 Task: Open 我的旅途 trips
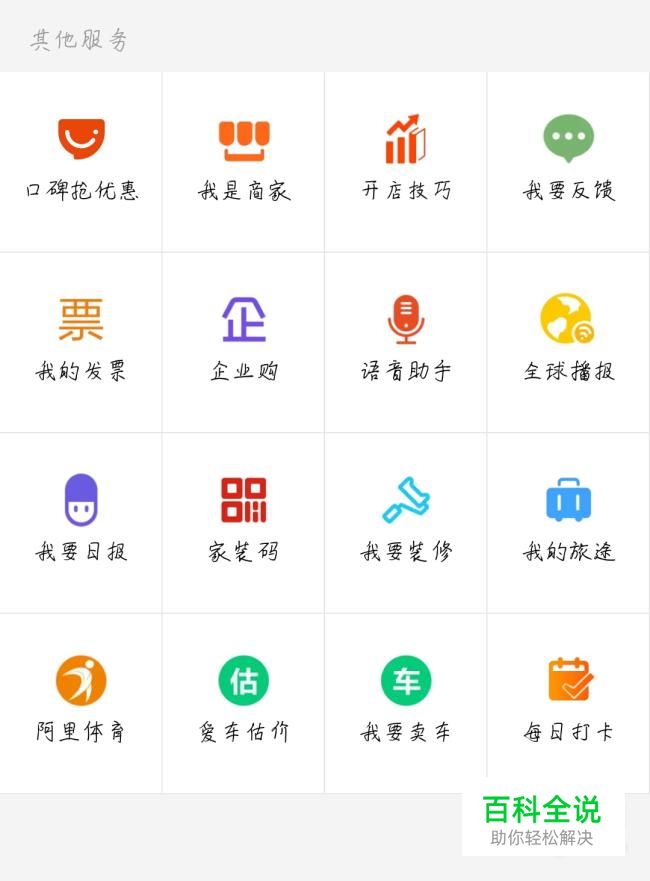coord(568,520)
